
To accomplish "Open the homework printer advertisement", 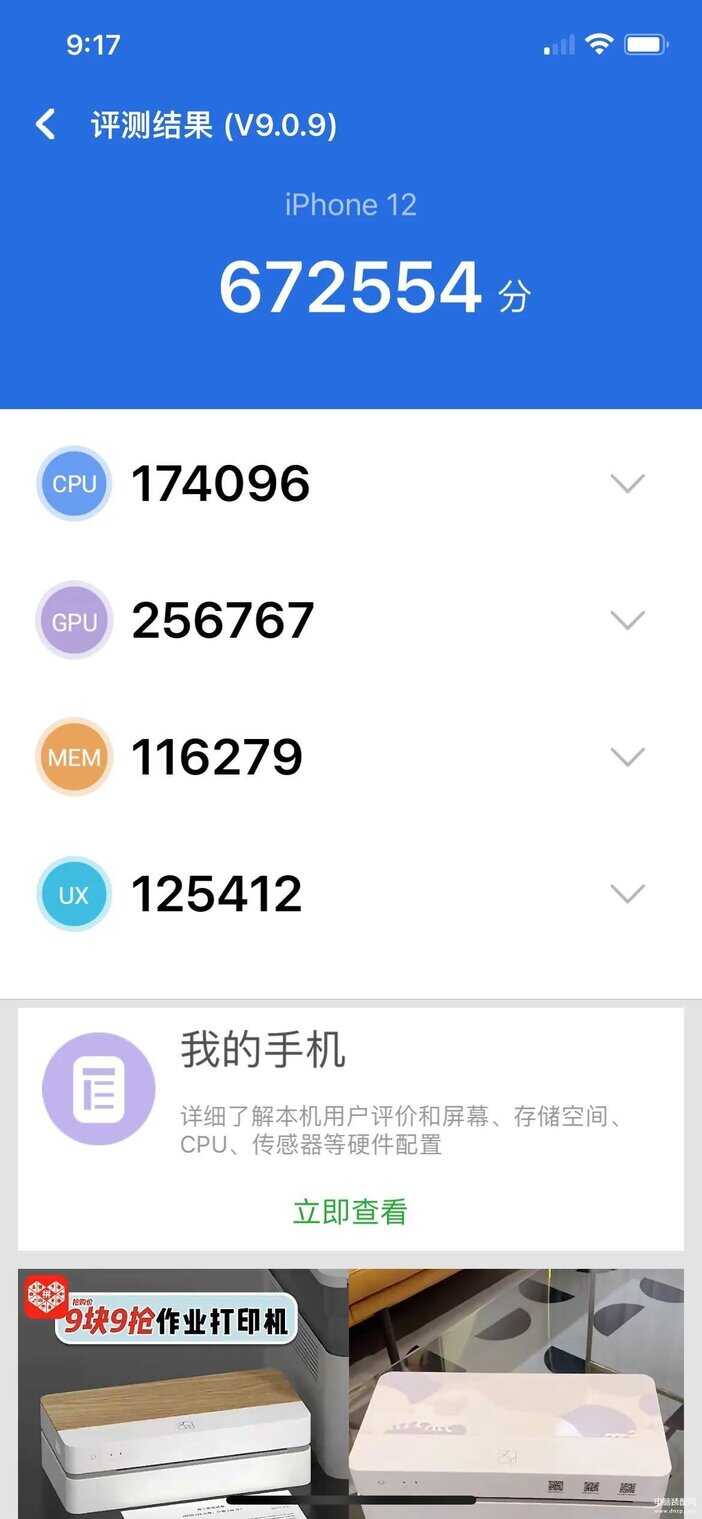I will pyautogui.click(x=351, y=1394).
